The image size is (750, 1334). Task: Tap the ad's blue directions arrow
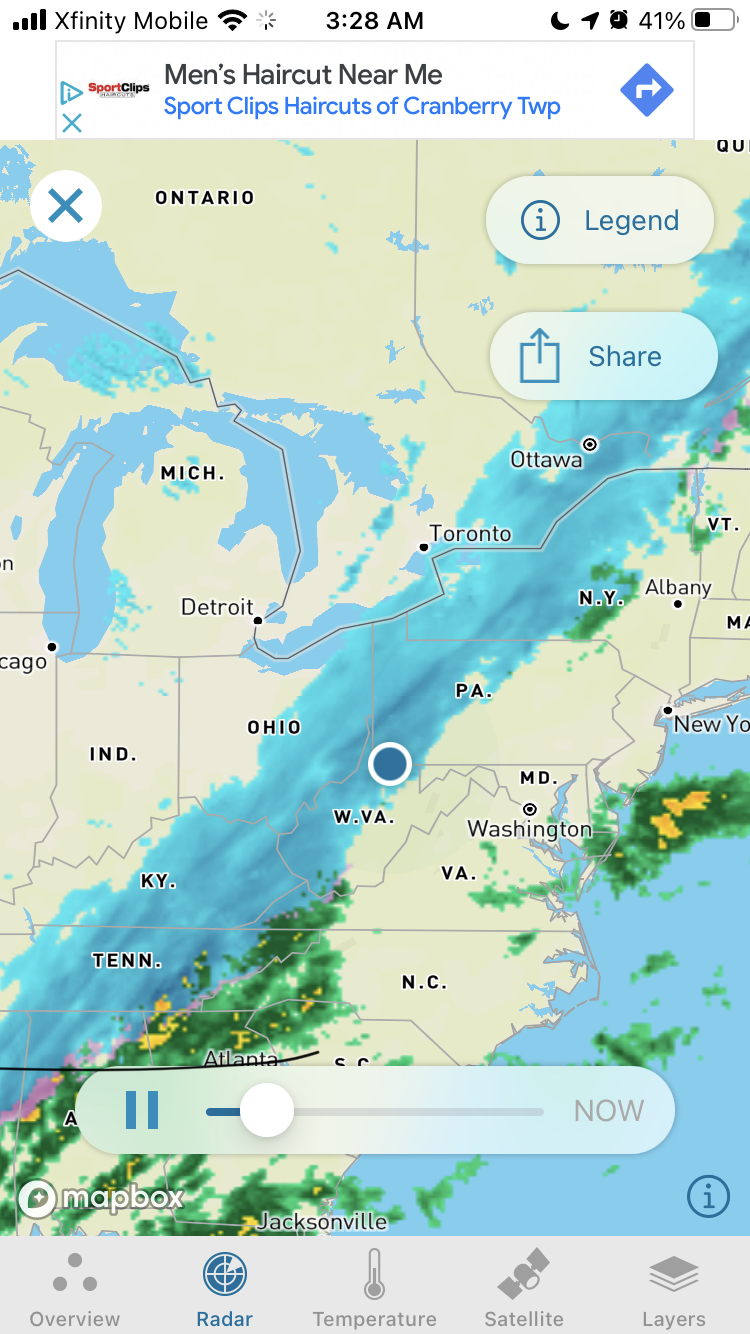[x=647, y=90]
